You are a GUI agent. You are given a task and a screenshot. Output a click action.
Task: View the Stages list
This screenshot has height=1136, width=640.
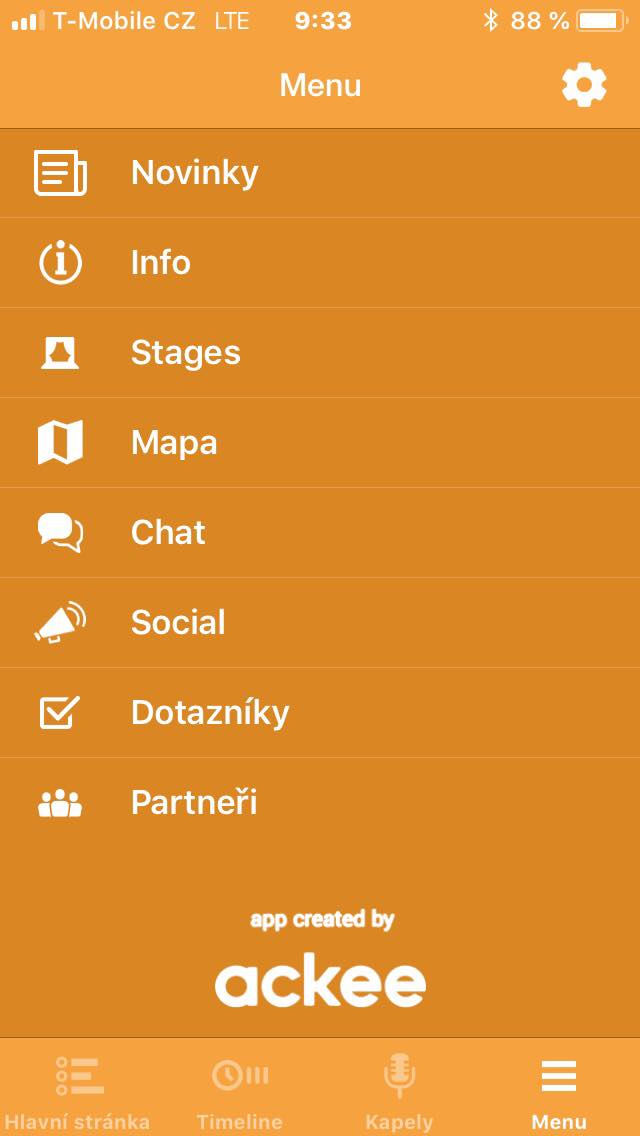pos(320,353)
